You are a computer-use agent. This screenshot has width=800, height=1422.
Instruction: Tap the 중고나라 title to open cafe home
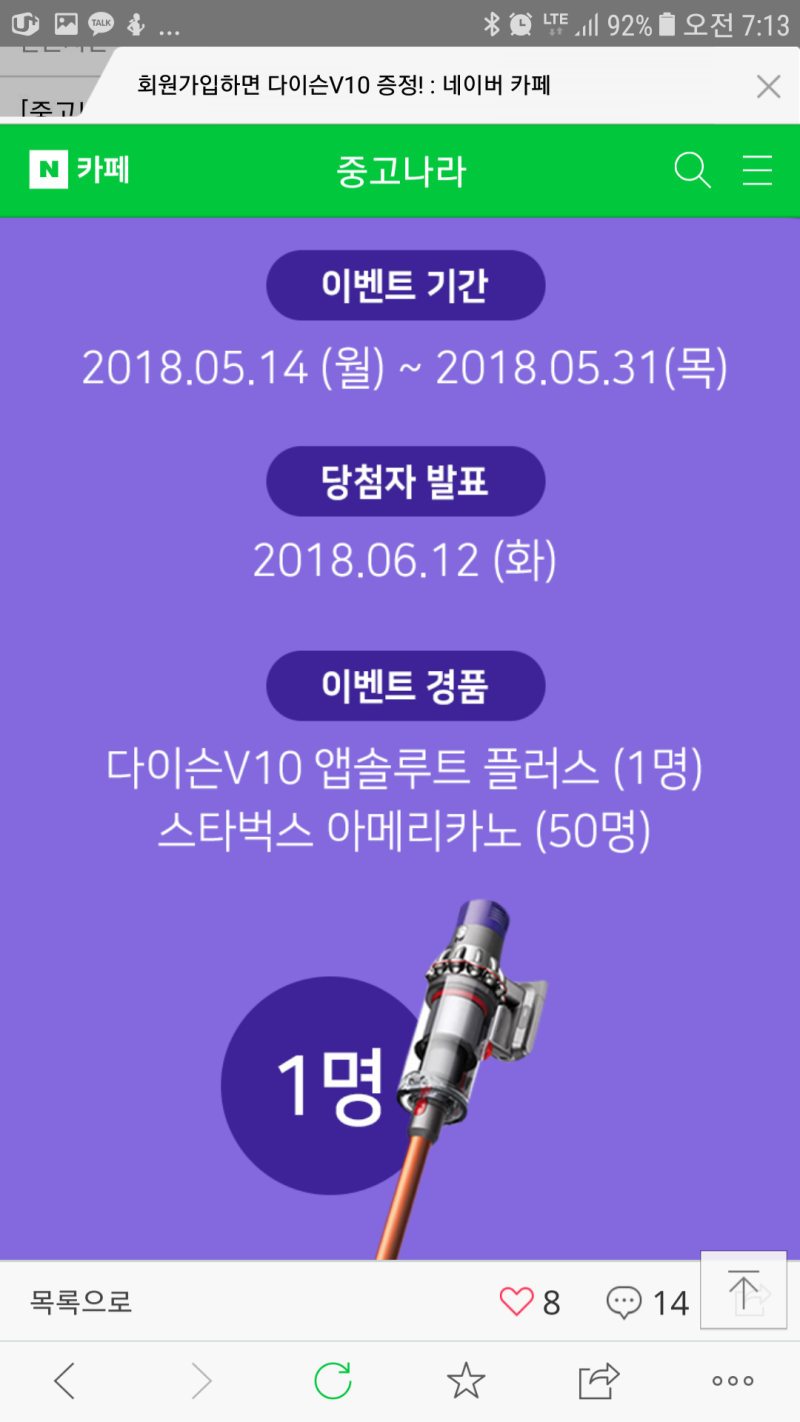coord(401,170)
